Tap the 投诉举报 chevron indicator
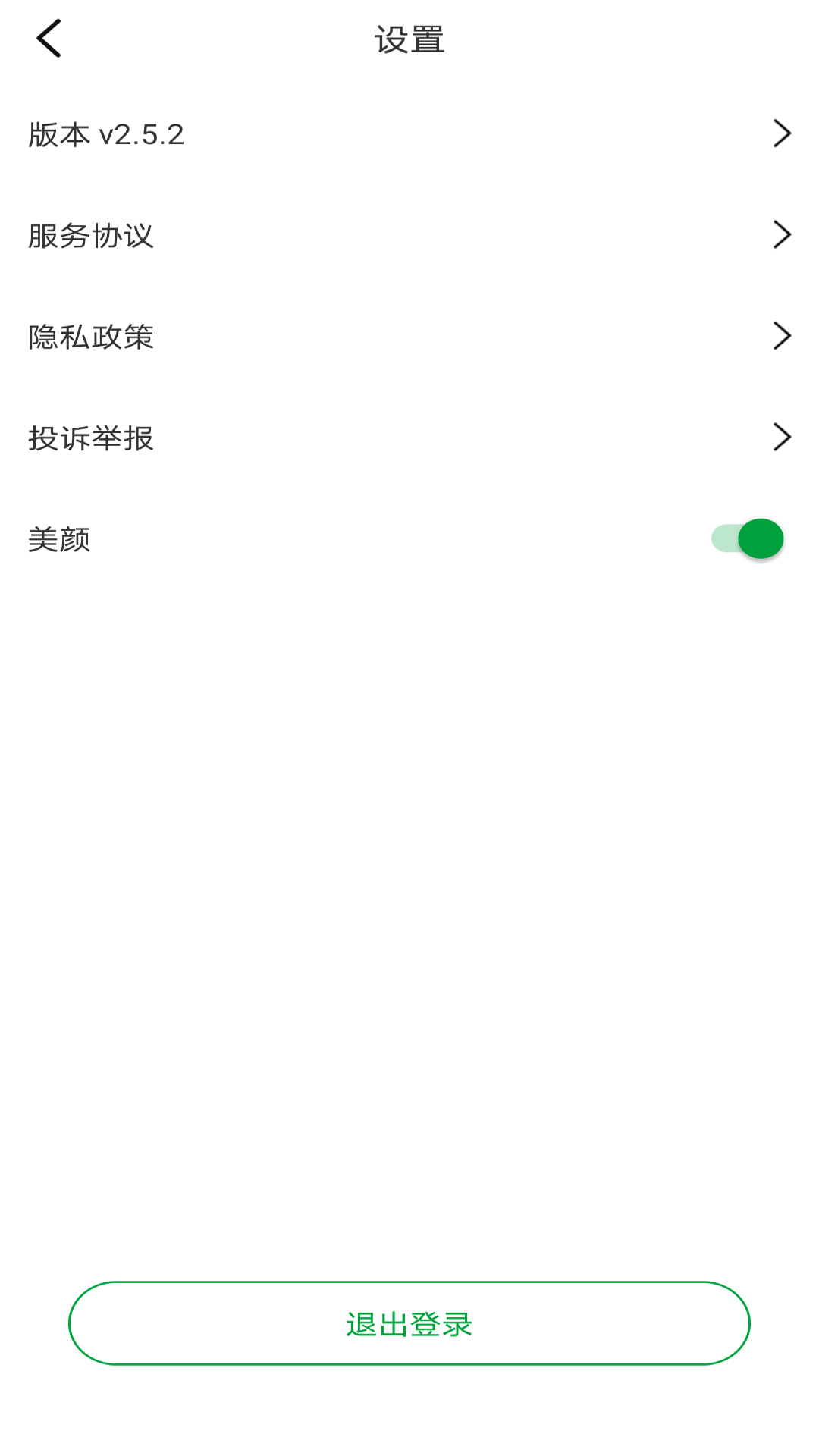819x1456 pixels. pyautogui.click(x=782, y=438)
